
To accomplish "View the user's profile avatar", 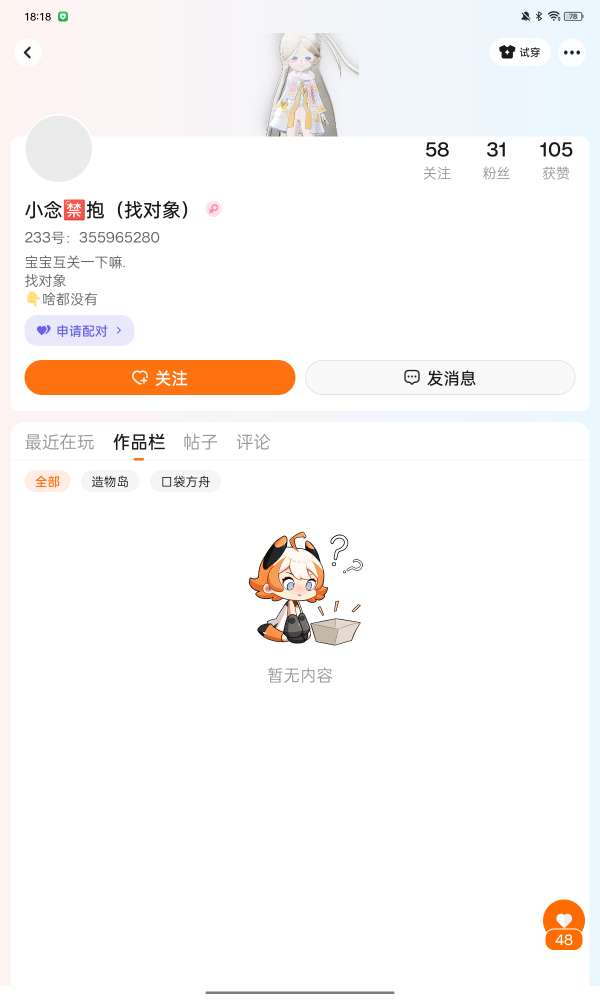I will click(59, 149).
